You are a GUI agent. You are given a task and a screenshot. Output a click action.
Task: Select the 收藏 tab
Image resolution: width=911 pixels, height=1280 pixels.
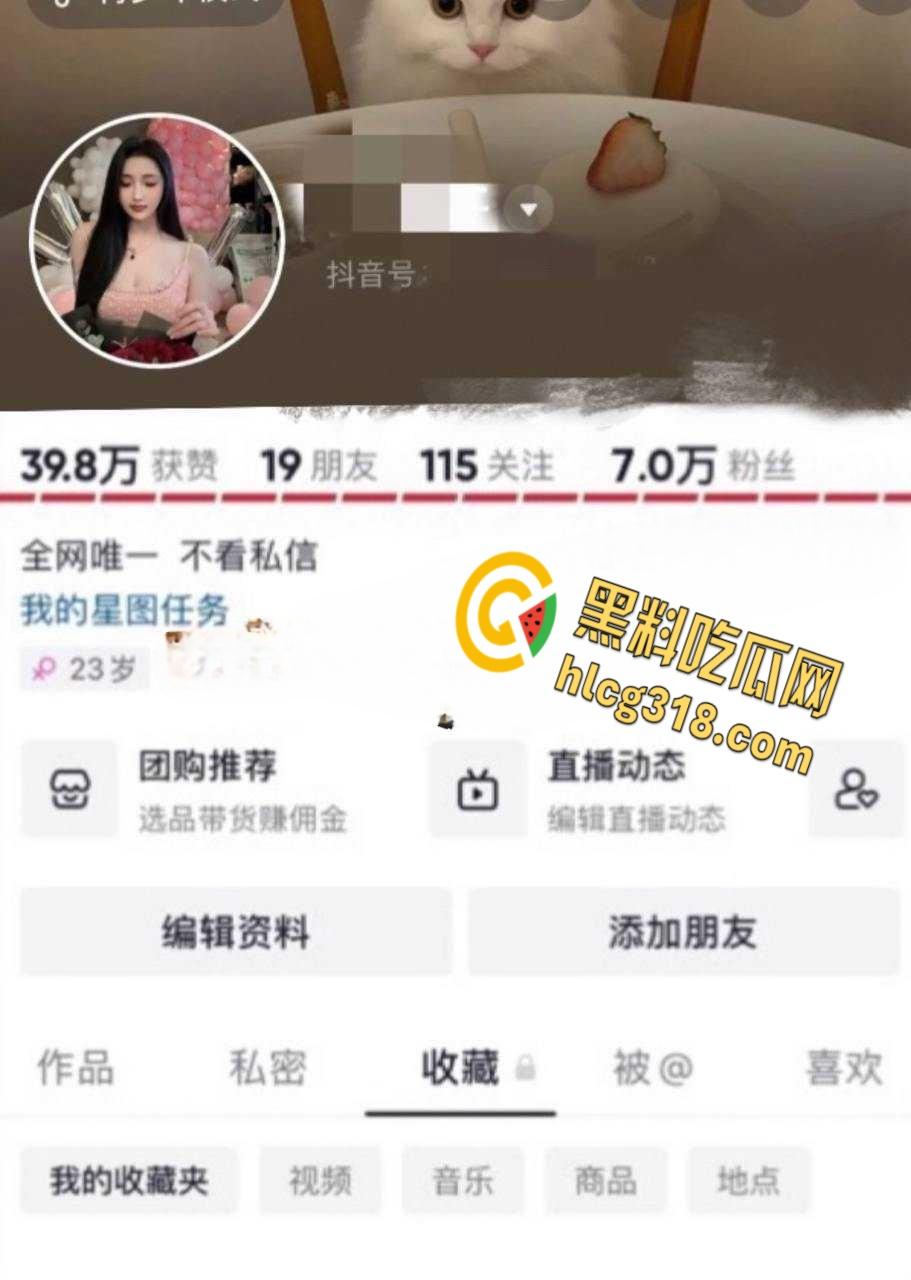[461, 1067]
